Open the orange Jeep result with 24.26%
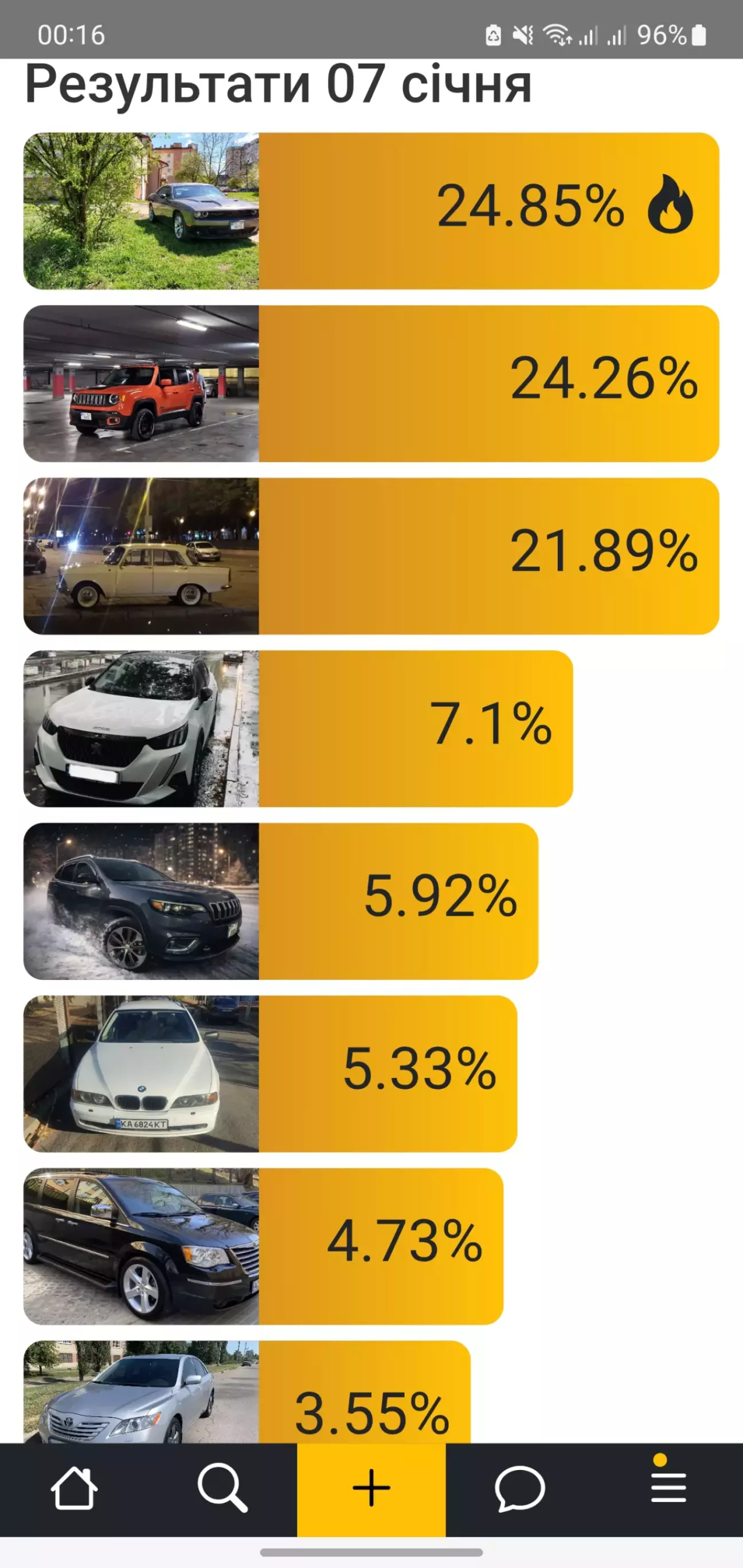This screenshot has height=1568, width=743. tap(371, 383)
